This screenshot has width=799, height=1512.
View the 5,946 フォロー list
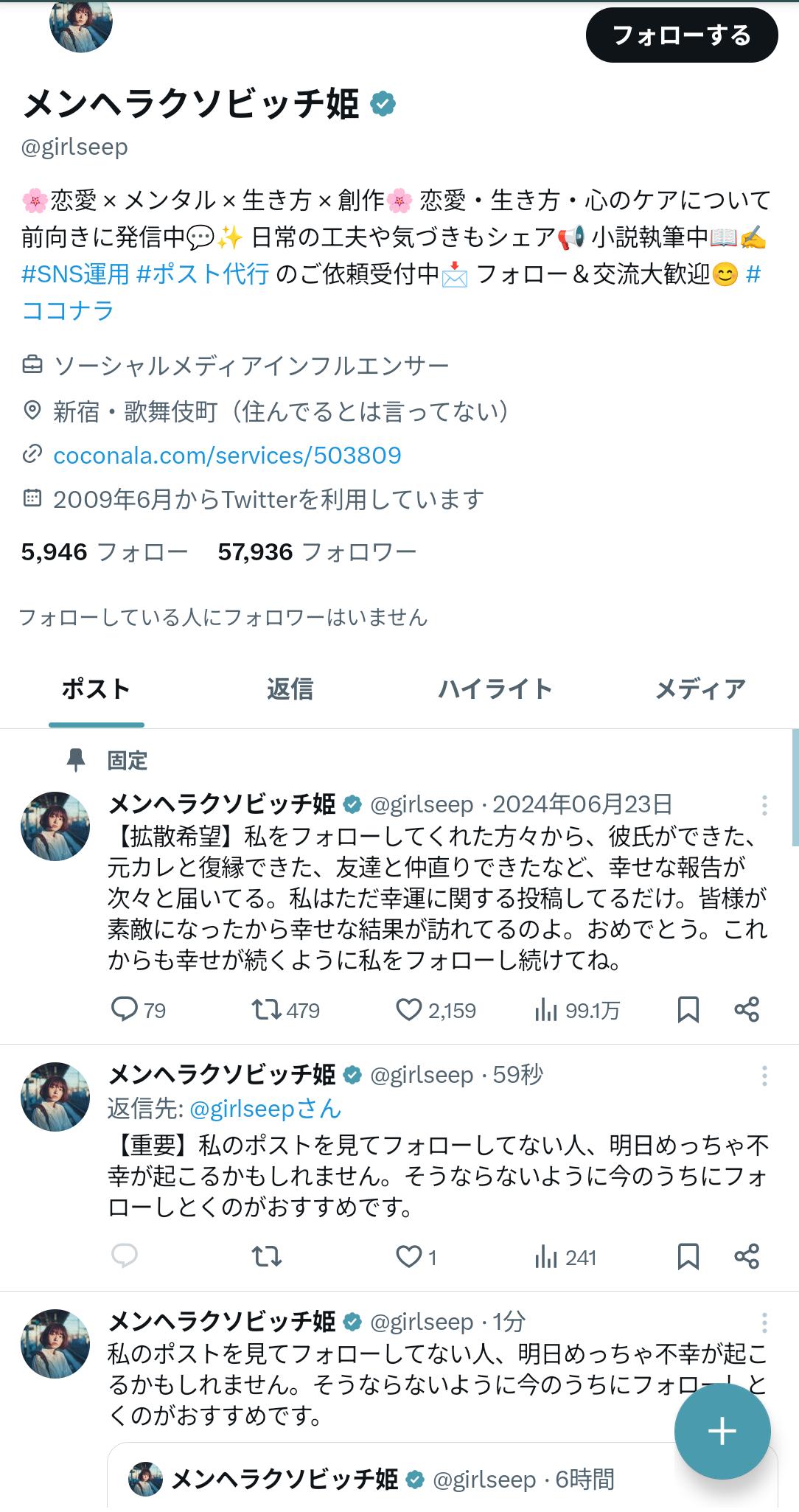104,551
